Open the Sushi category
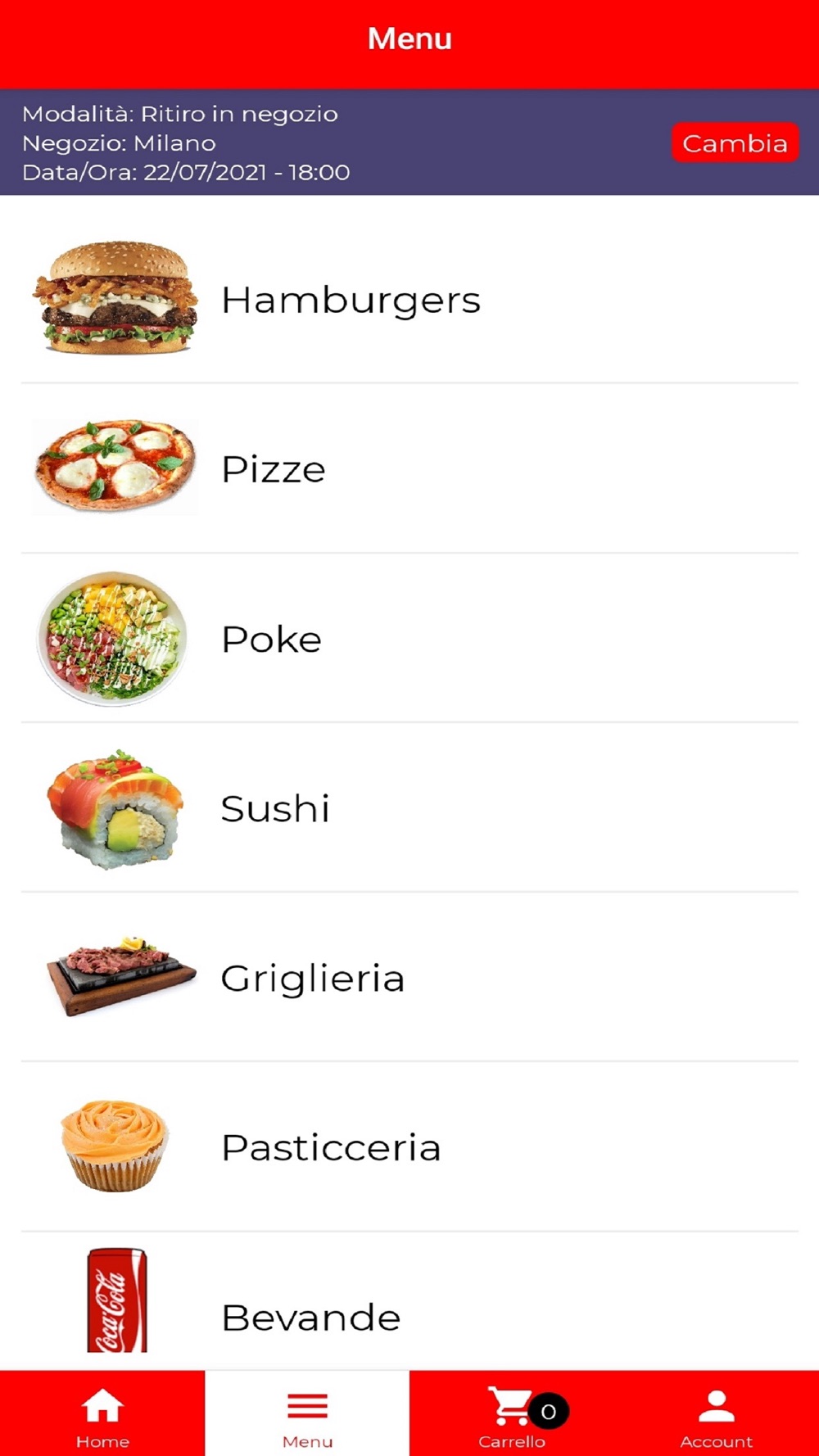 click(x=275, y=808)
